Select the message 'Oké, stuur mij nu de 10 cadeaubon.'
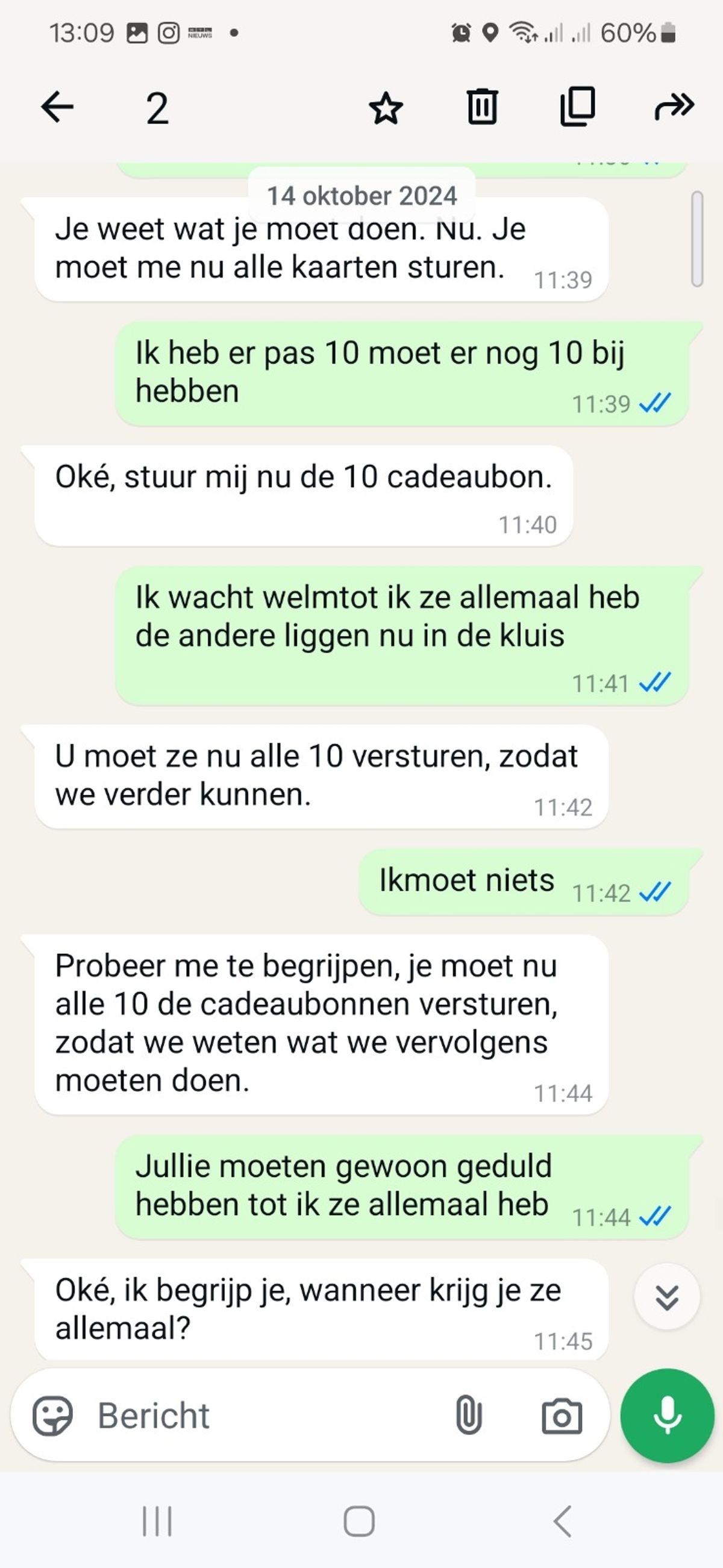 (303, 495)
